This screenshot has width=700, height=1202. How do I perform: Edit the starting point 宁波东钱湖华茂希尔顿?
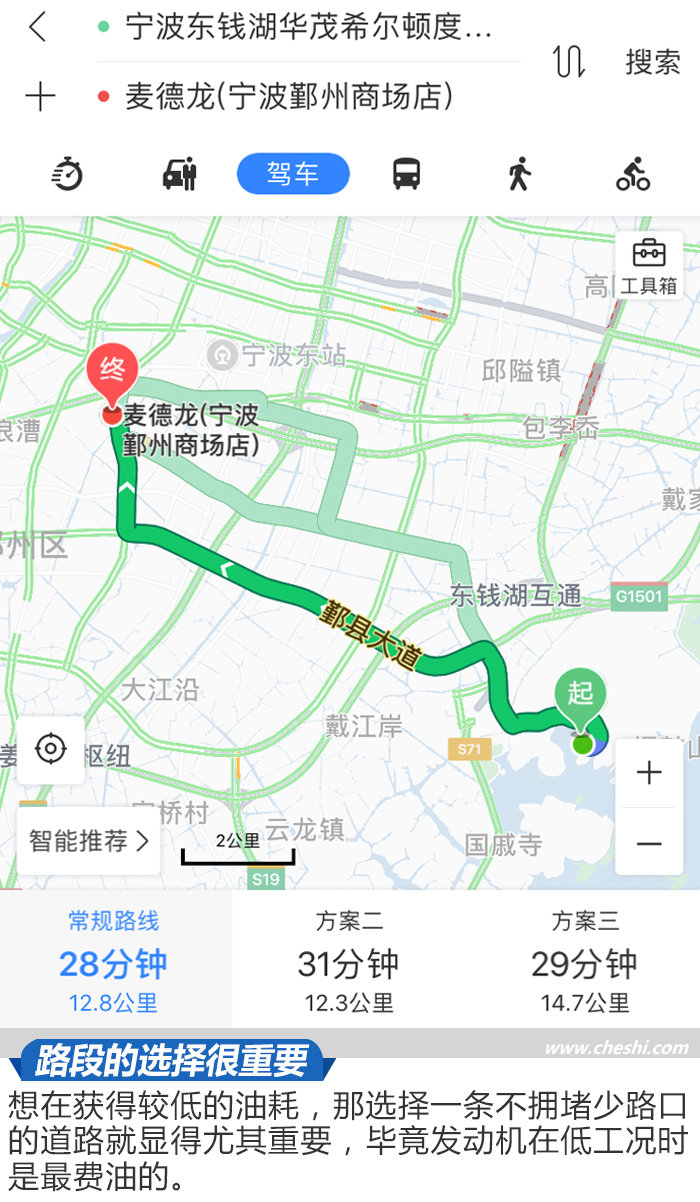tap(310, 27)
